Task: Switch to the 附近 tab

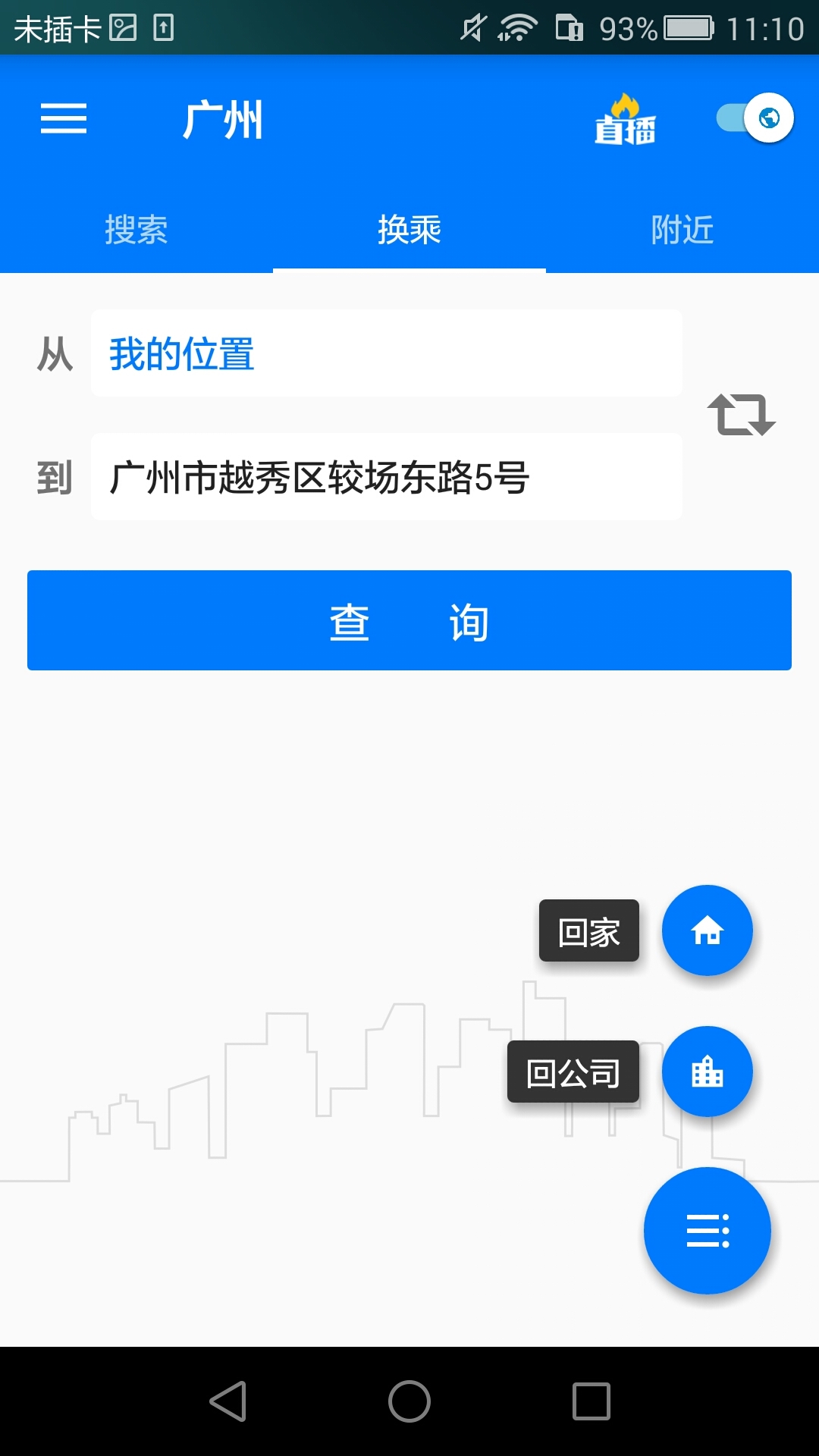Action: click(x=682, y=230)
